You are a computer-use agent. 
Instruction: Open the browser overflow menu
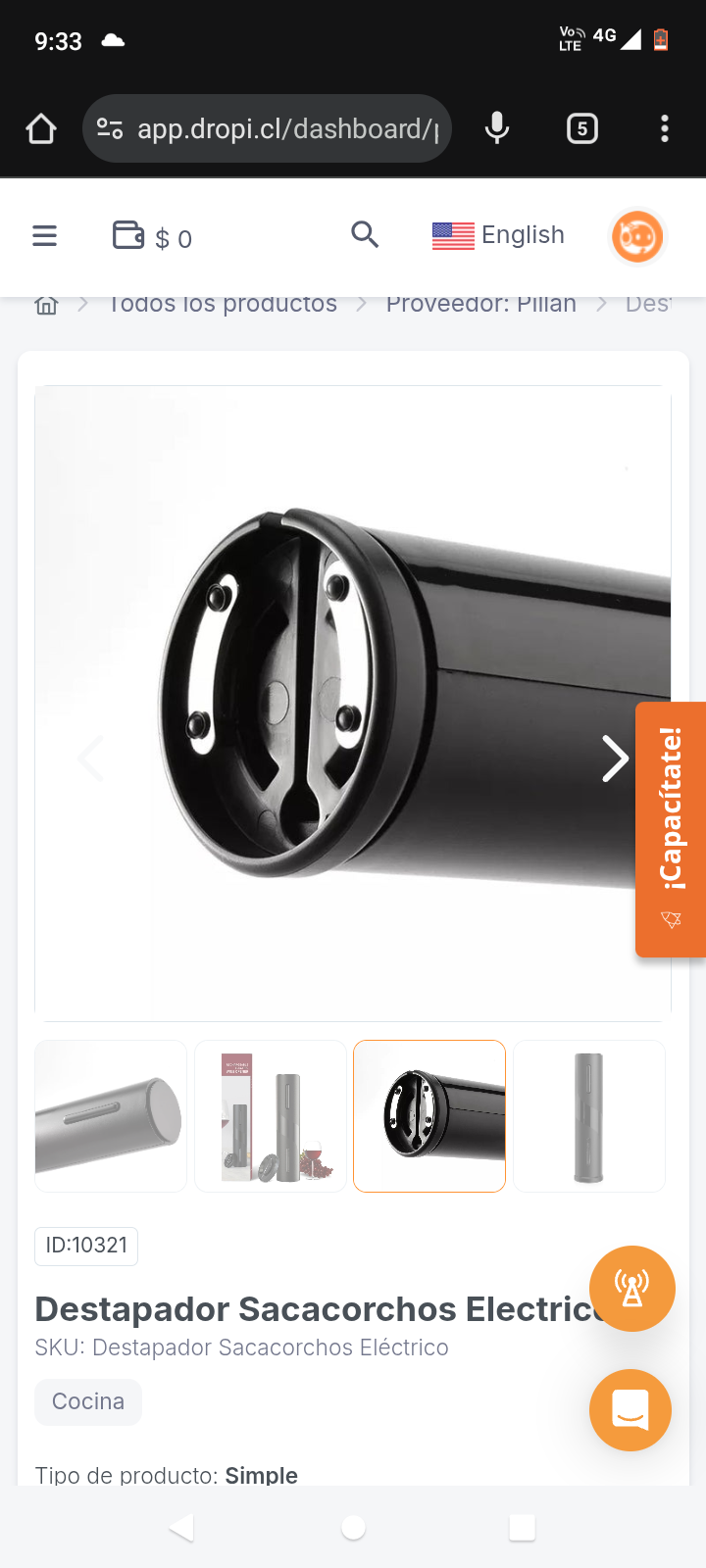coord(665,128)
